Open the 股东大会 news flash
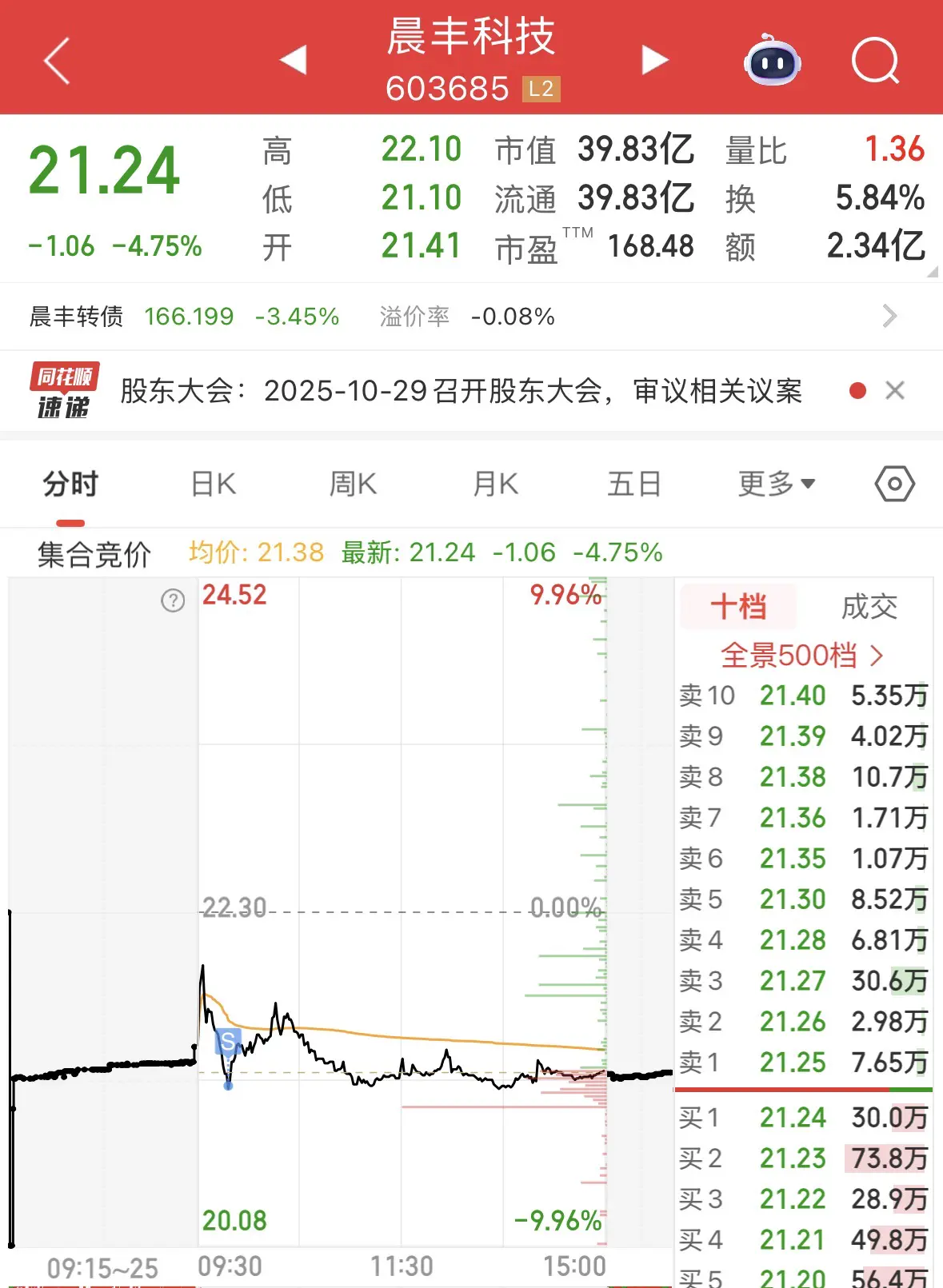Image resolution: width=943 pixels, height=1288 pixels. pos(461,391)
